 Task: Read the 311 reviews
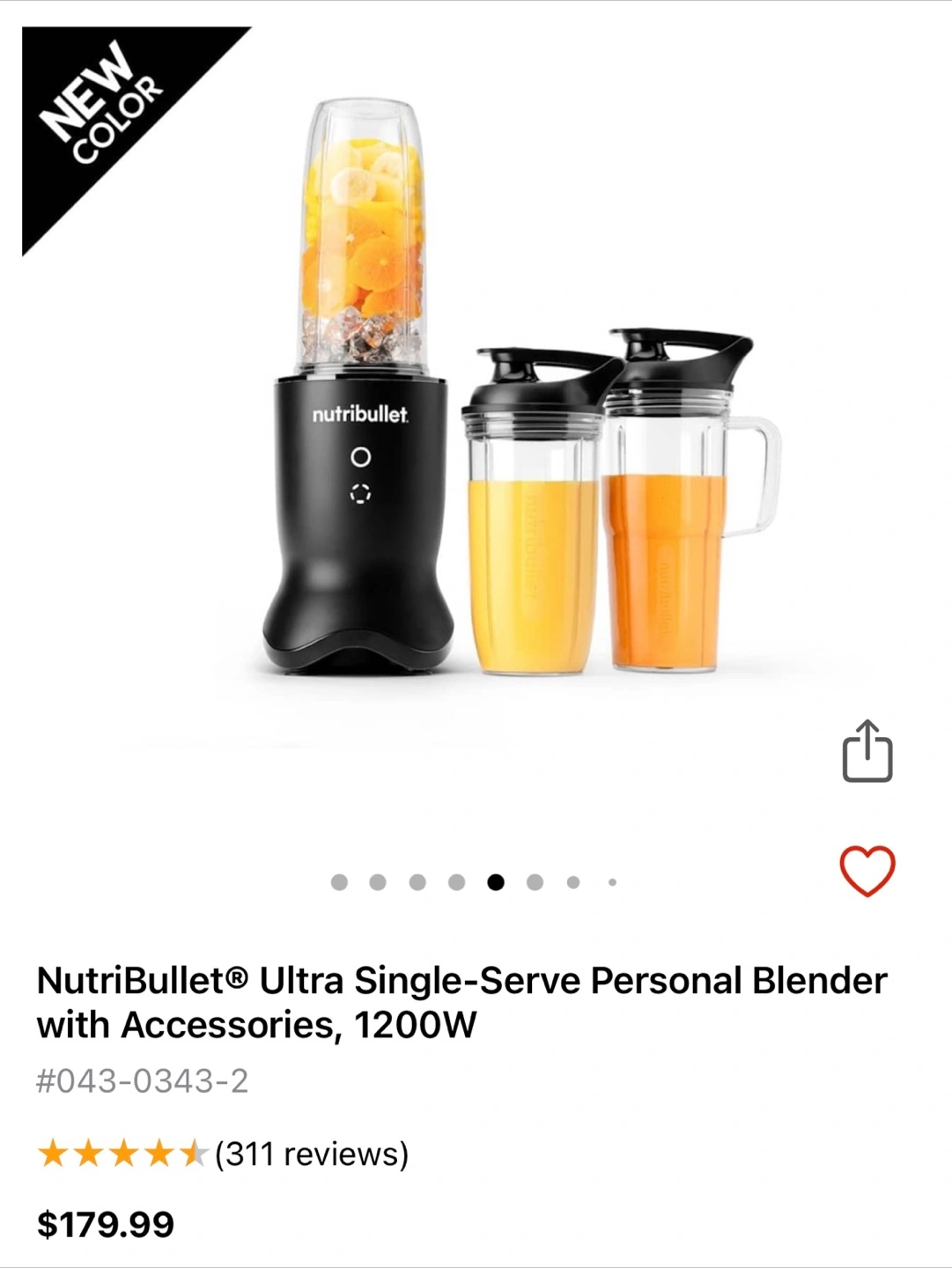(312, 1154)
